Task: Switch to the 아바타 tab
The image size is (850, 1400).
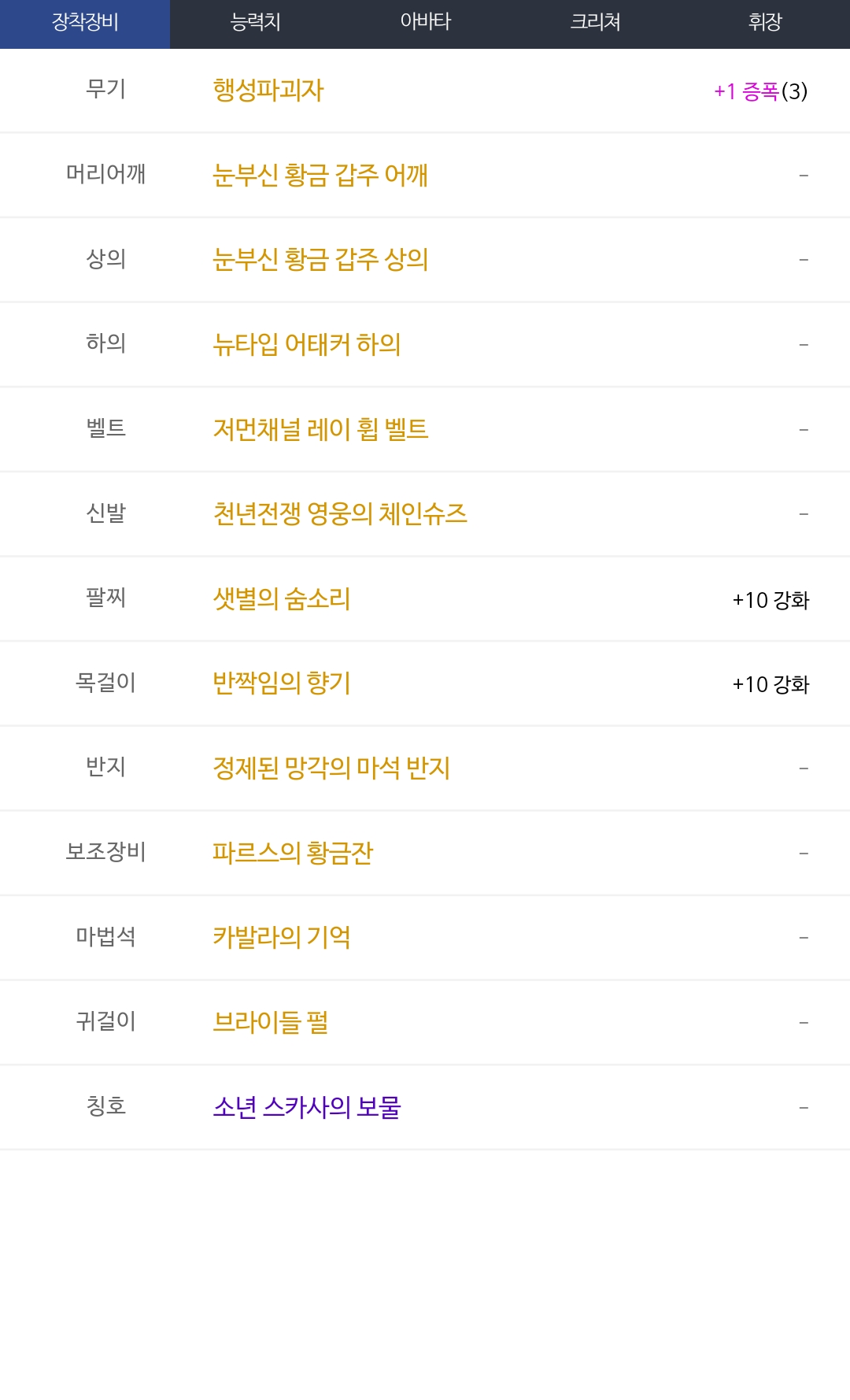Action: 425,22
